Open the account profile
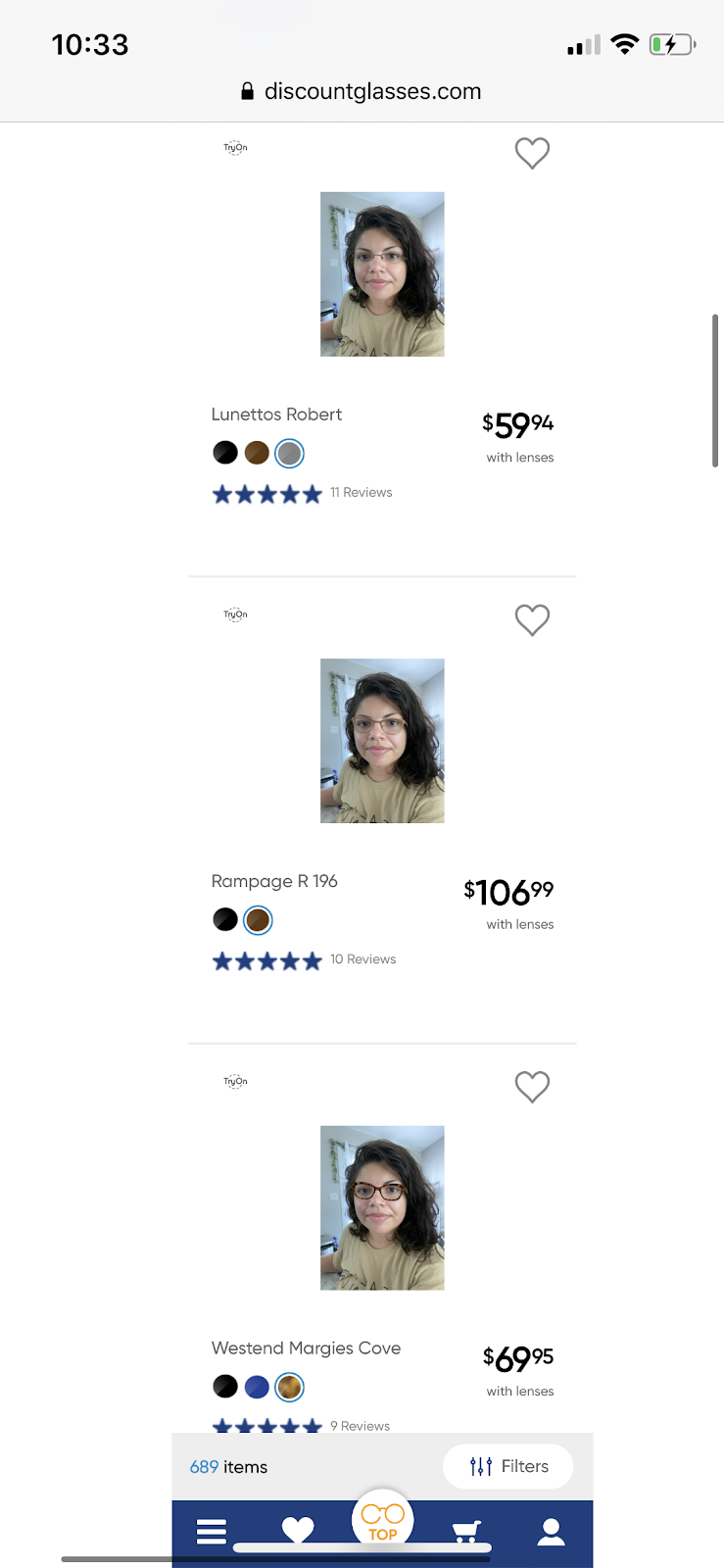 coord(552,1531)
